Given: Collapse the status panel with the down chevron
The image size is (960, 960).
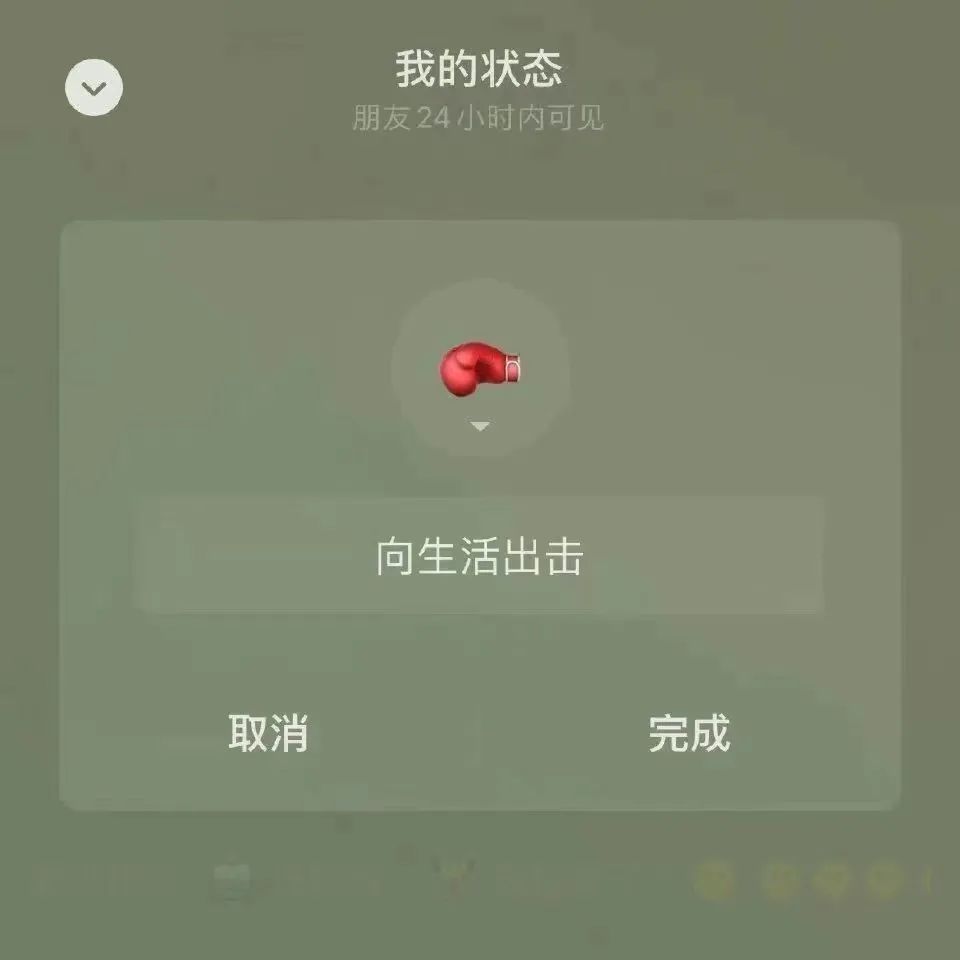Looking at the screenshot, I should click(x=94, y=89).
